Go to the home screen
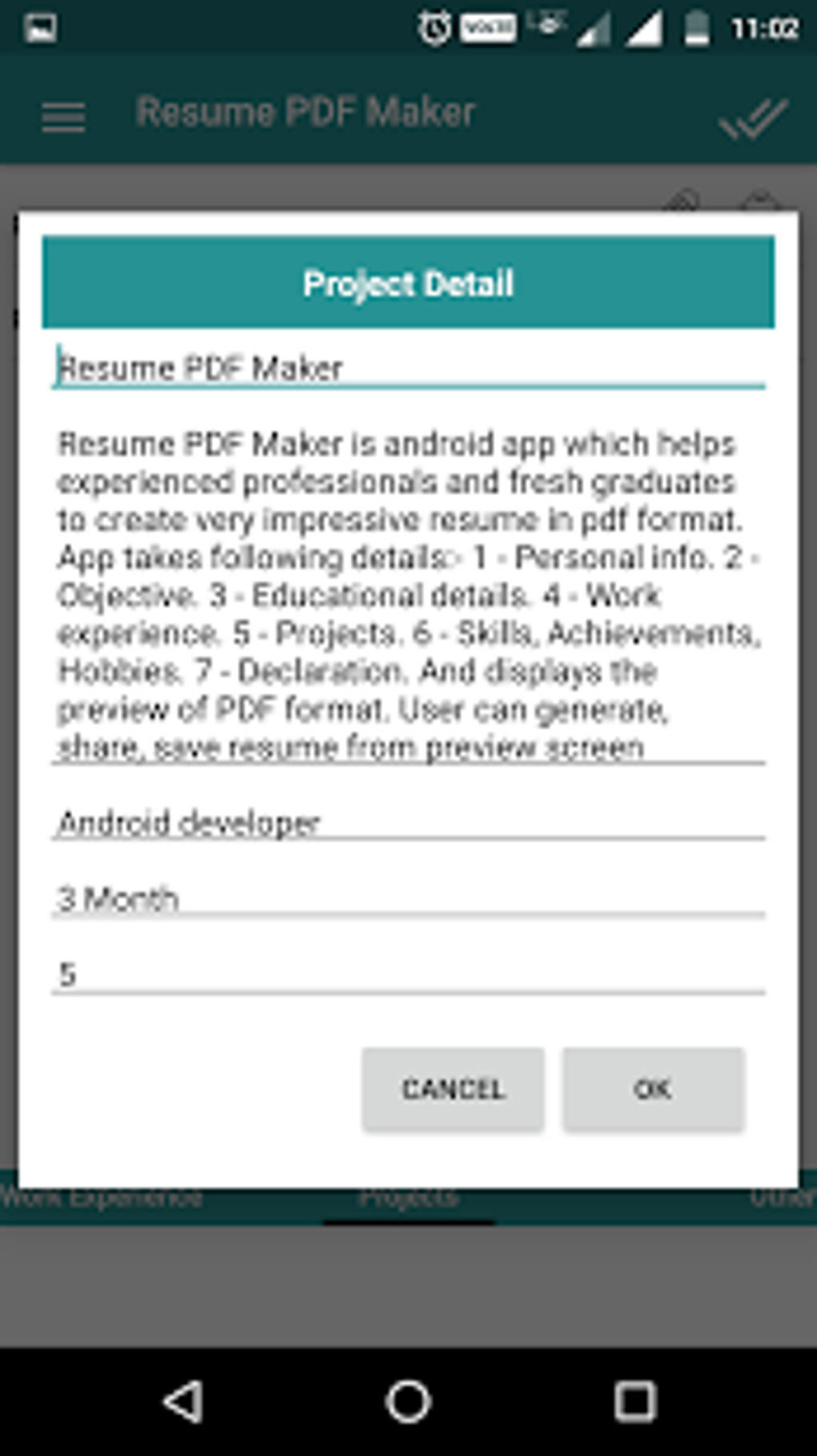The image size is (817, 1456). (x=408, y=1402)
